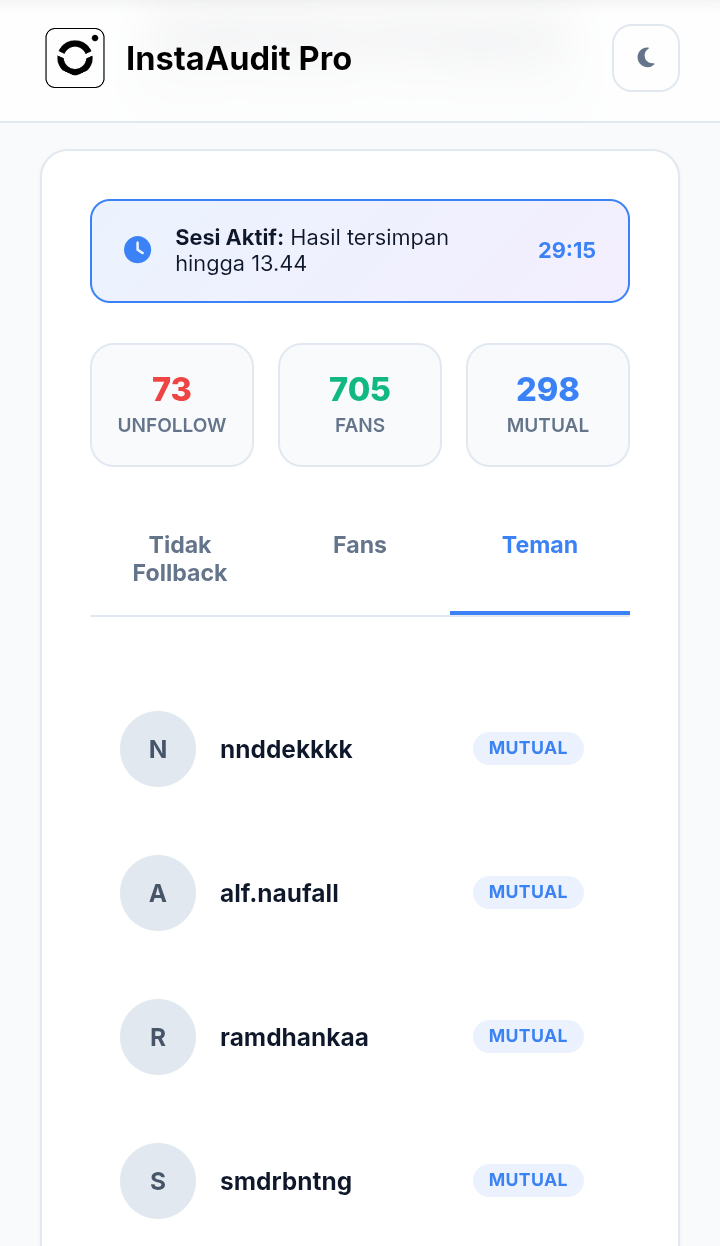The image size is (720, 1246).
Task: Click the clock icon in the session banner
Action: [137, 250]
